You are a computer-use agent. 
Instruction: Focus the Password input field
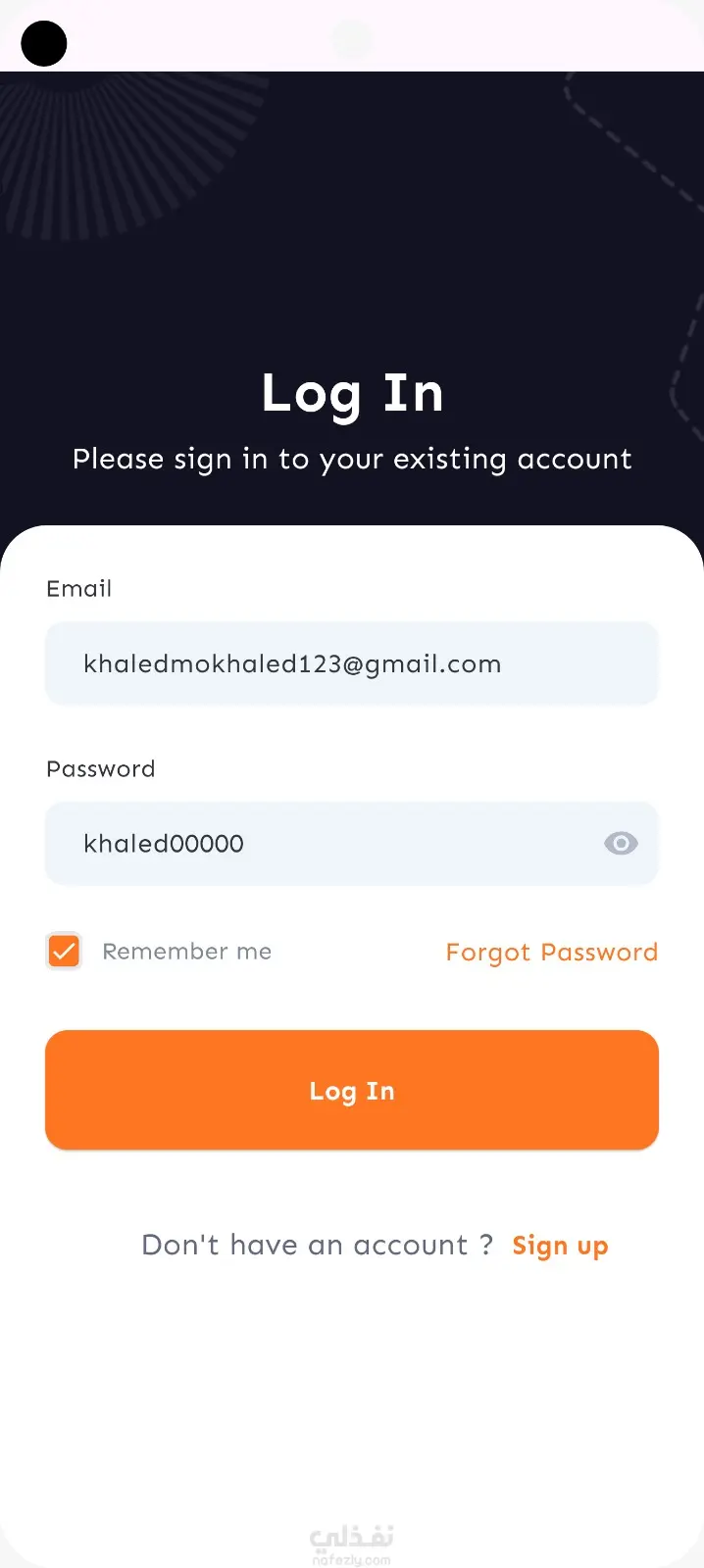coord(324,844)
